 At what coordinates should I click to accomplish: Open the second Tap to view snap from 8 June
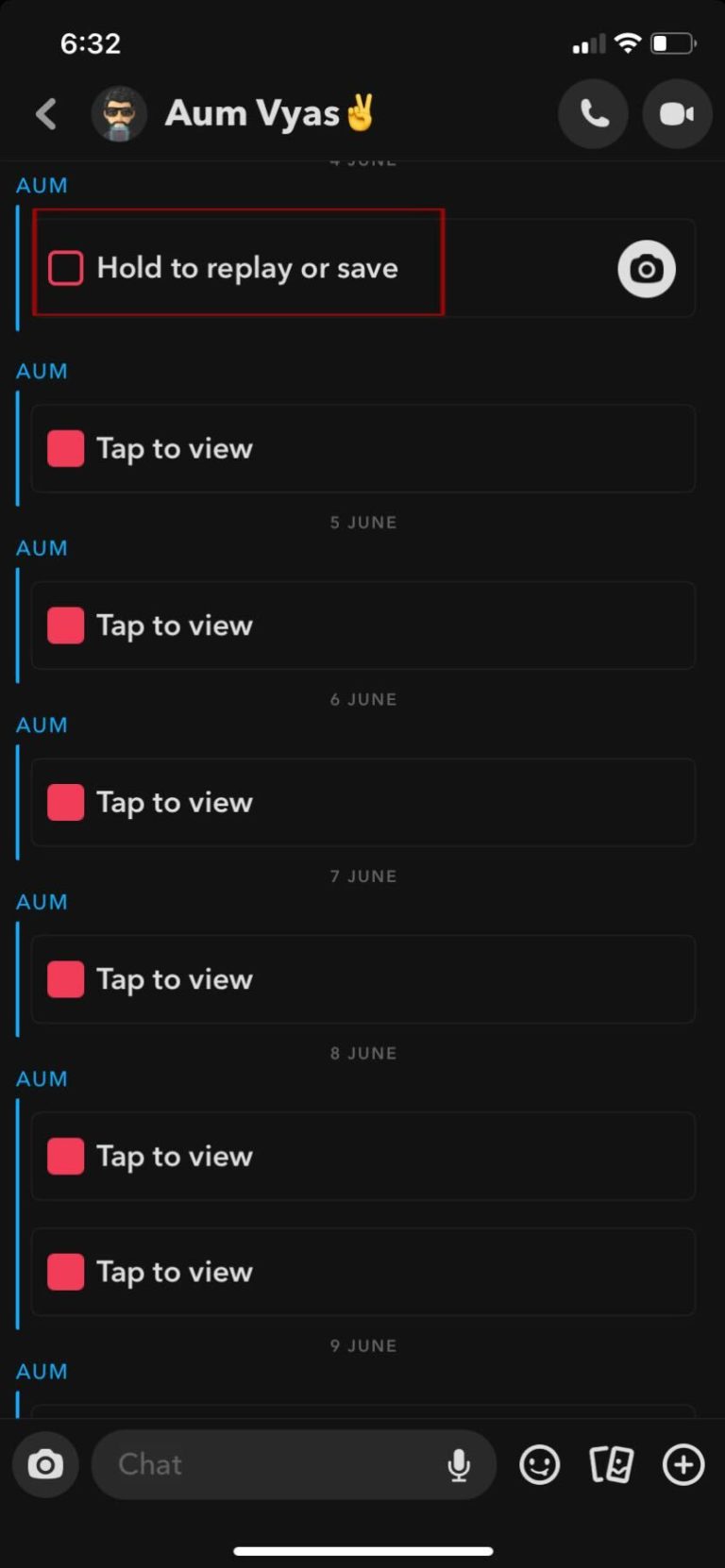pyautogui.click(x=362, y=1272)
